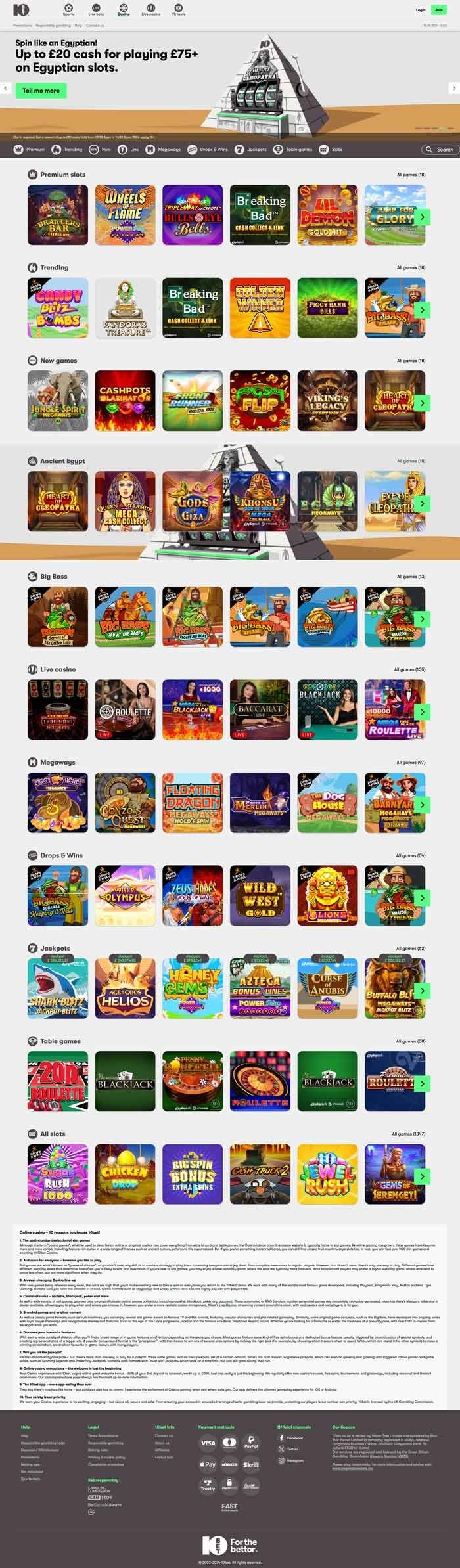Switch to the Sports tab

pos(68,9)
